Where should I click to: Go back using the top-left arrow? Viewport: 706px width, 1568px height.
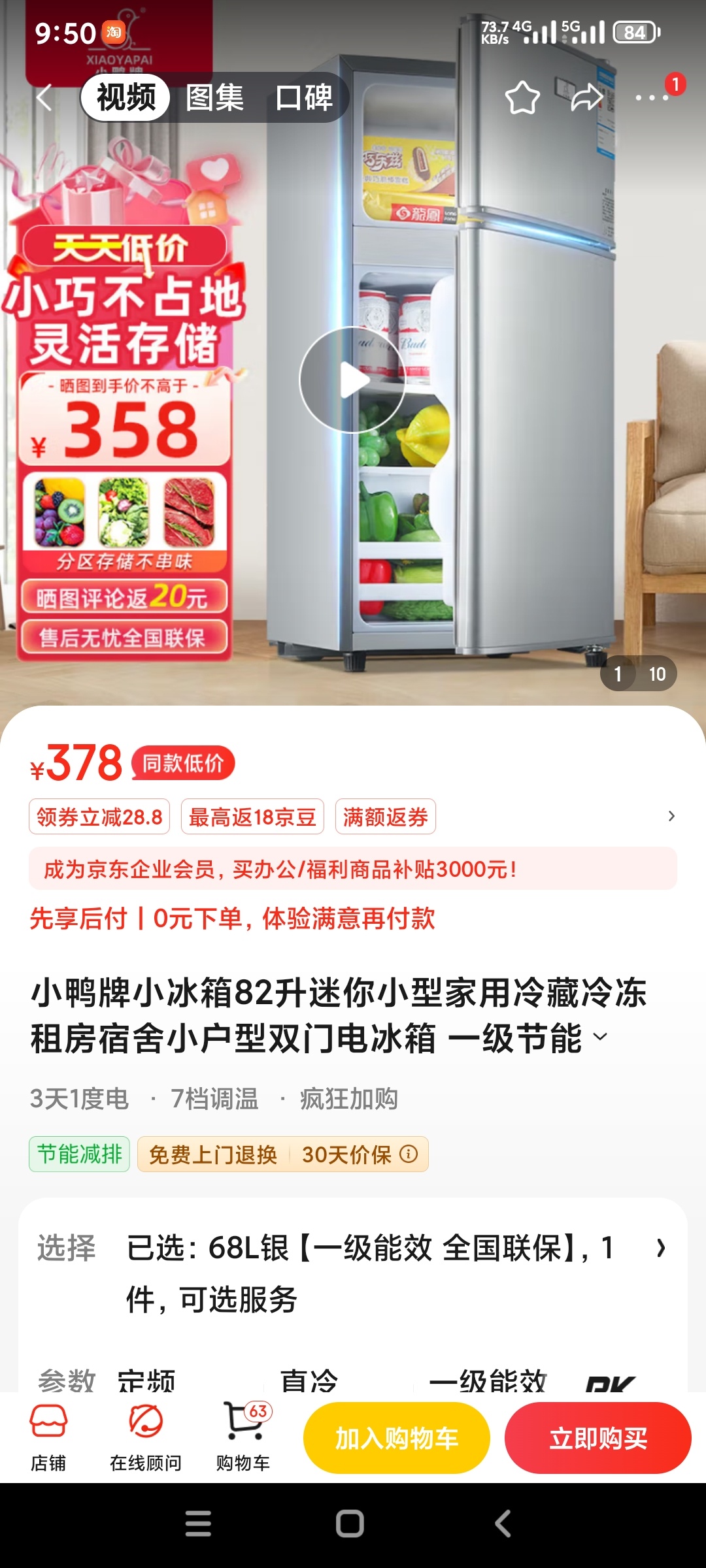(x=44, y=98)
